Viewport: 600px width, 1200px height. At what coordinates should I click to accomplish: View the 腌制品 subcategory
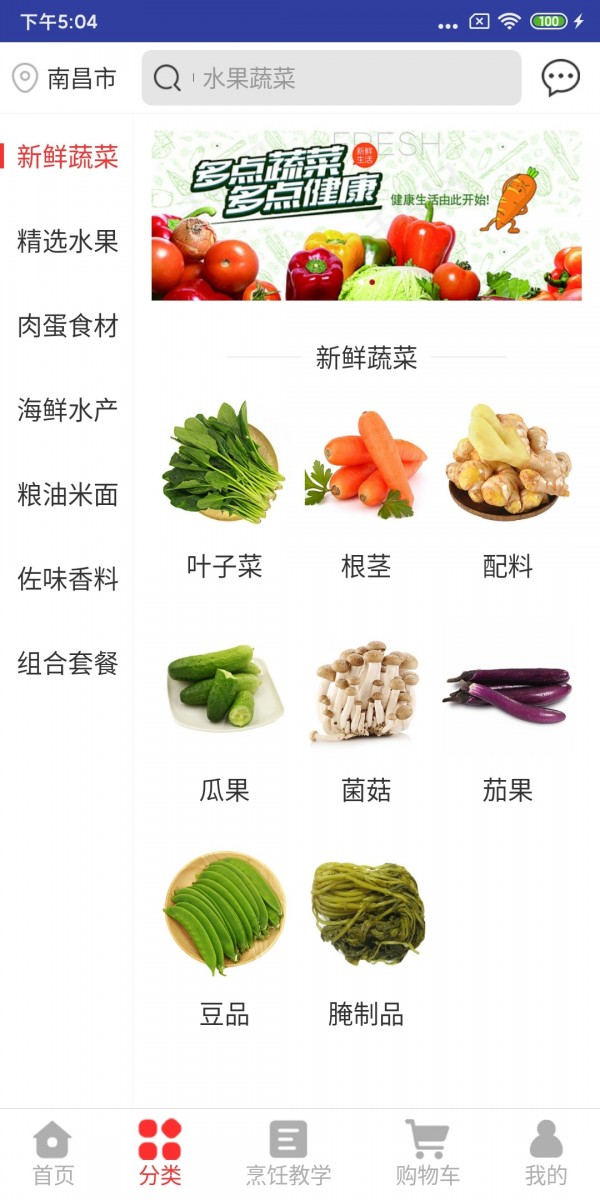[x=366, y=939]
